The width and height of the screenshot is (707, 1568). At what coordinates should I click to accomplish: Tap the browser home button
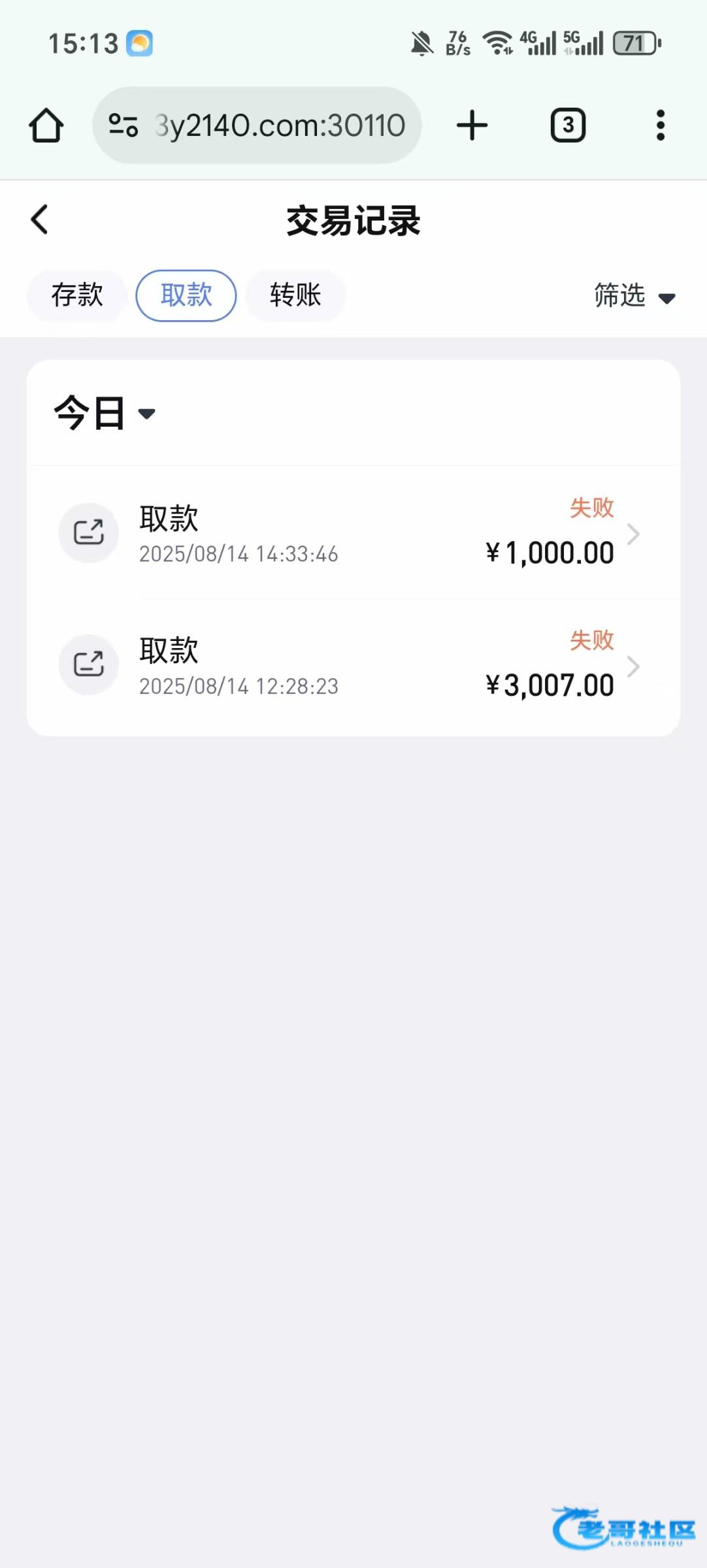click(46, 125)
